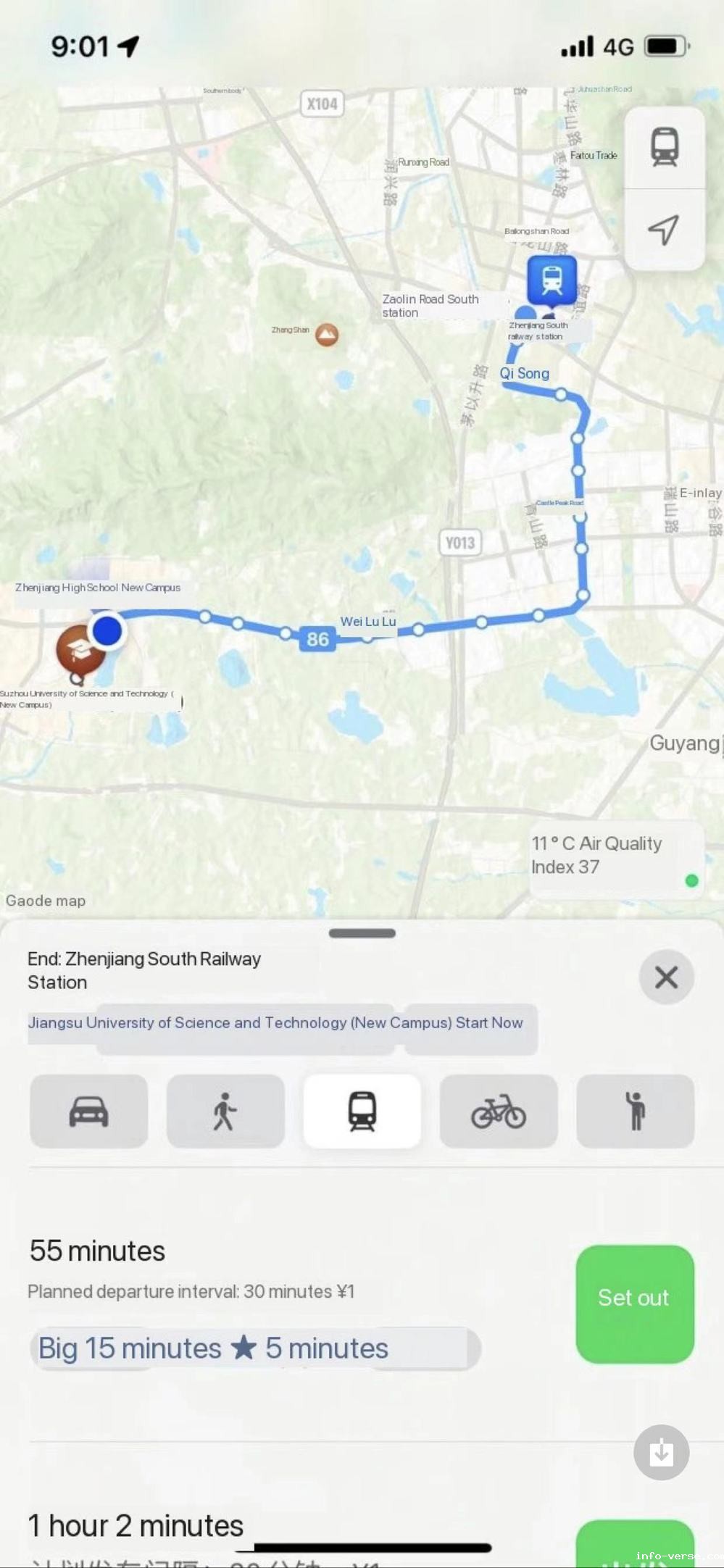
Task: Tap the round download arrow button
Action: pos(661,1452)
